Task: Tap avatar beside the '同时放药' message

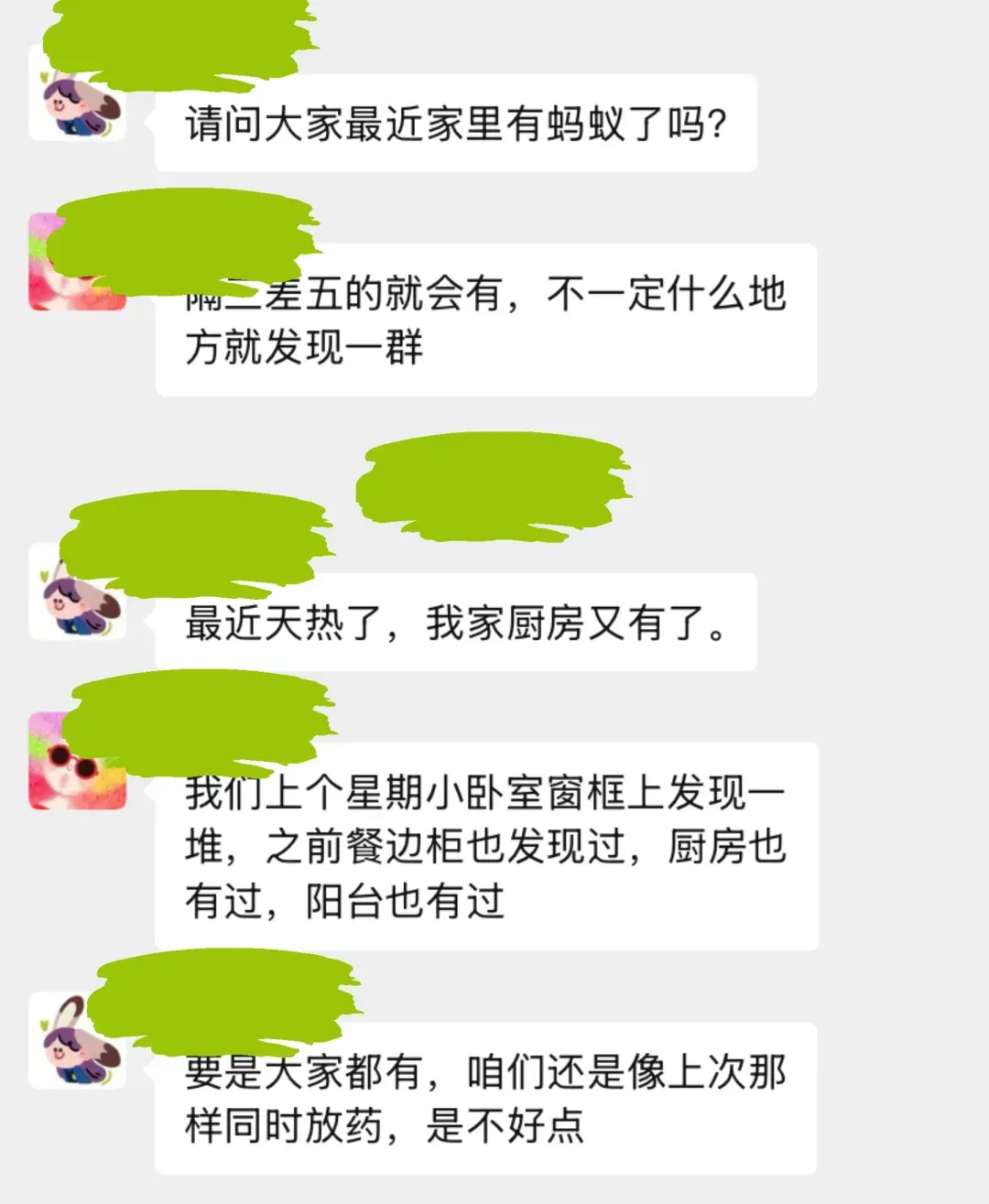Action: tap(77, 1040)
